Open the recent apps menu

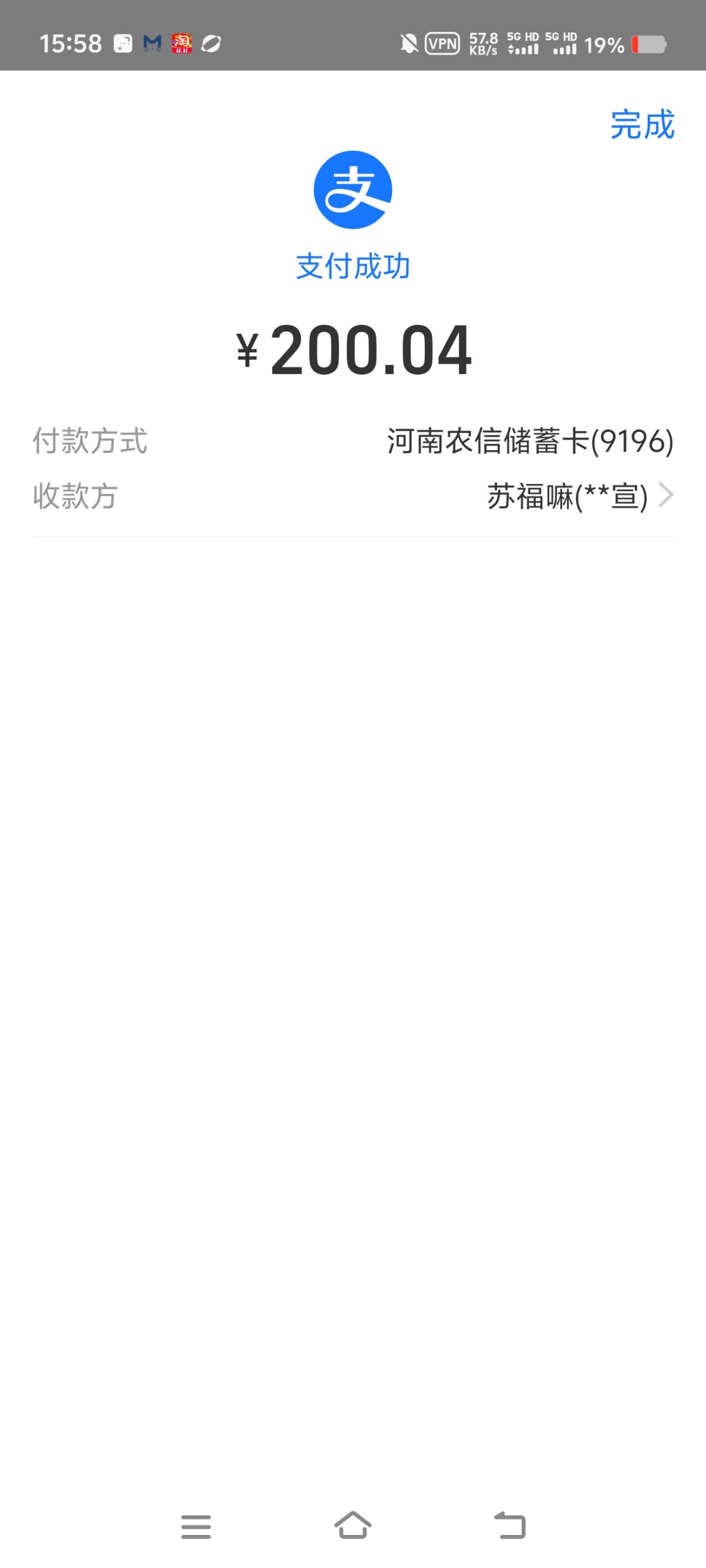[x=196, y=1526]
